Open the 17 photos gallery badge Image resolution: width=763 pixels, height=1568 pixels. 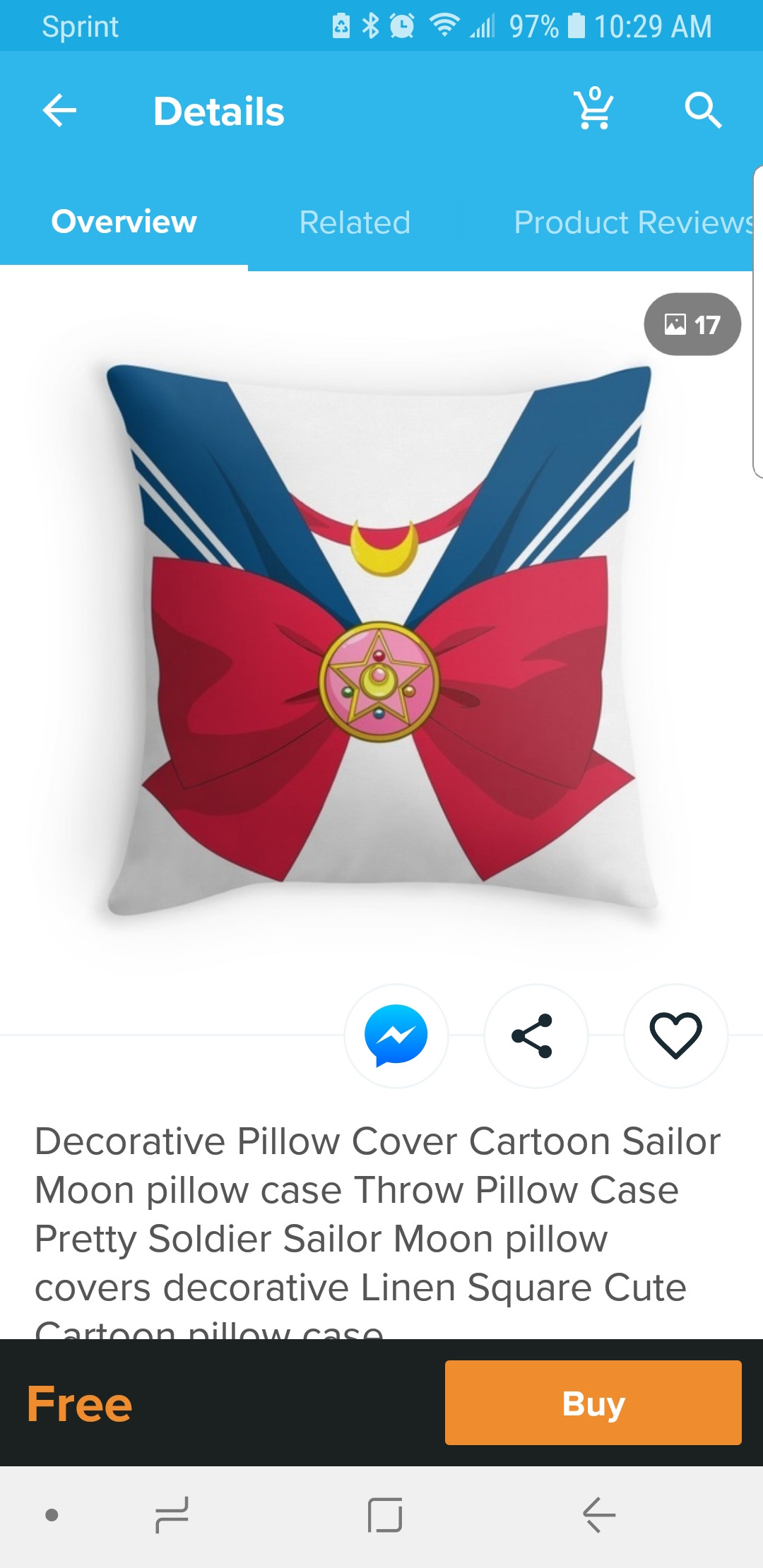[x=692, y=324]
